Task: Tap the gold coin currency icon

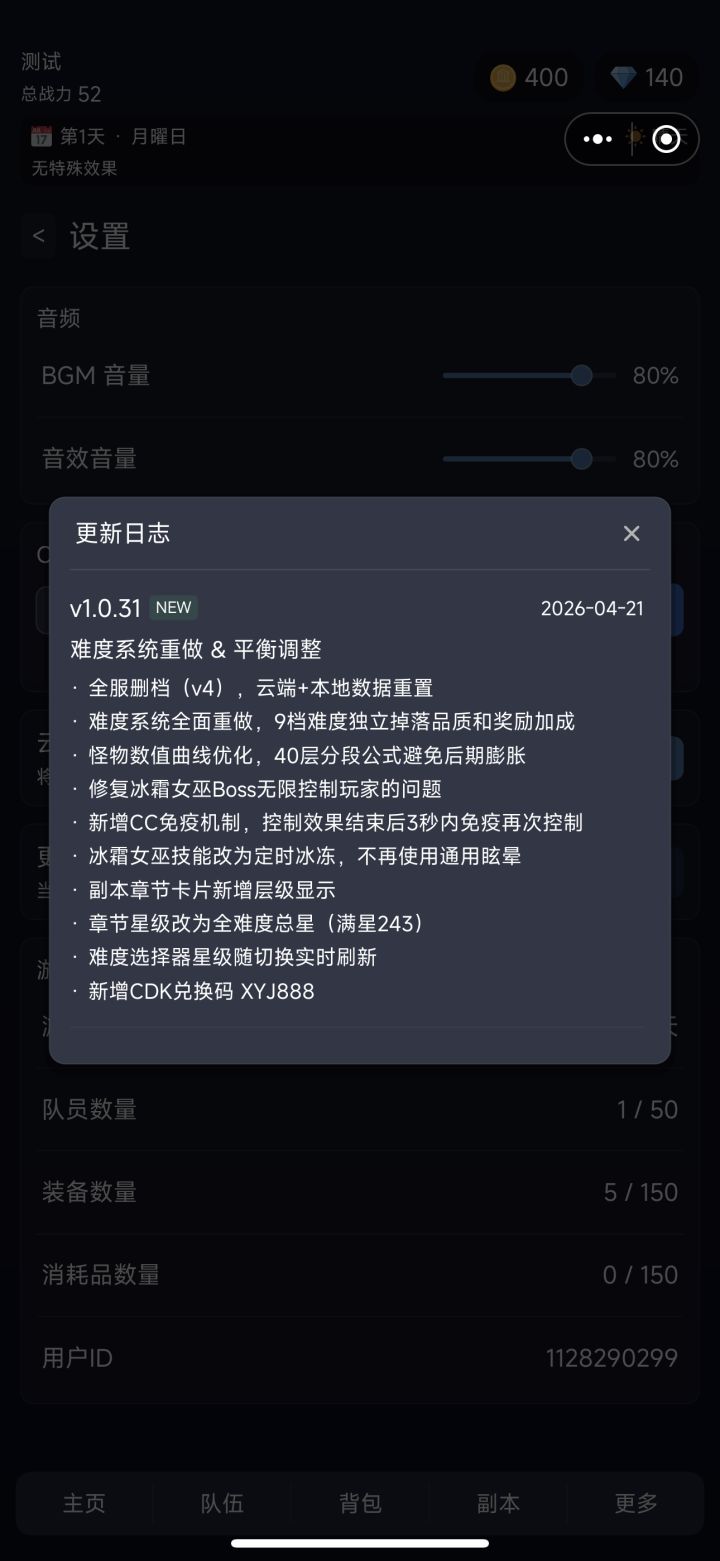Action: pos(502,77)
